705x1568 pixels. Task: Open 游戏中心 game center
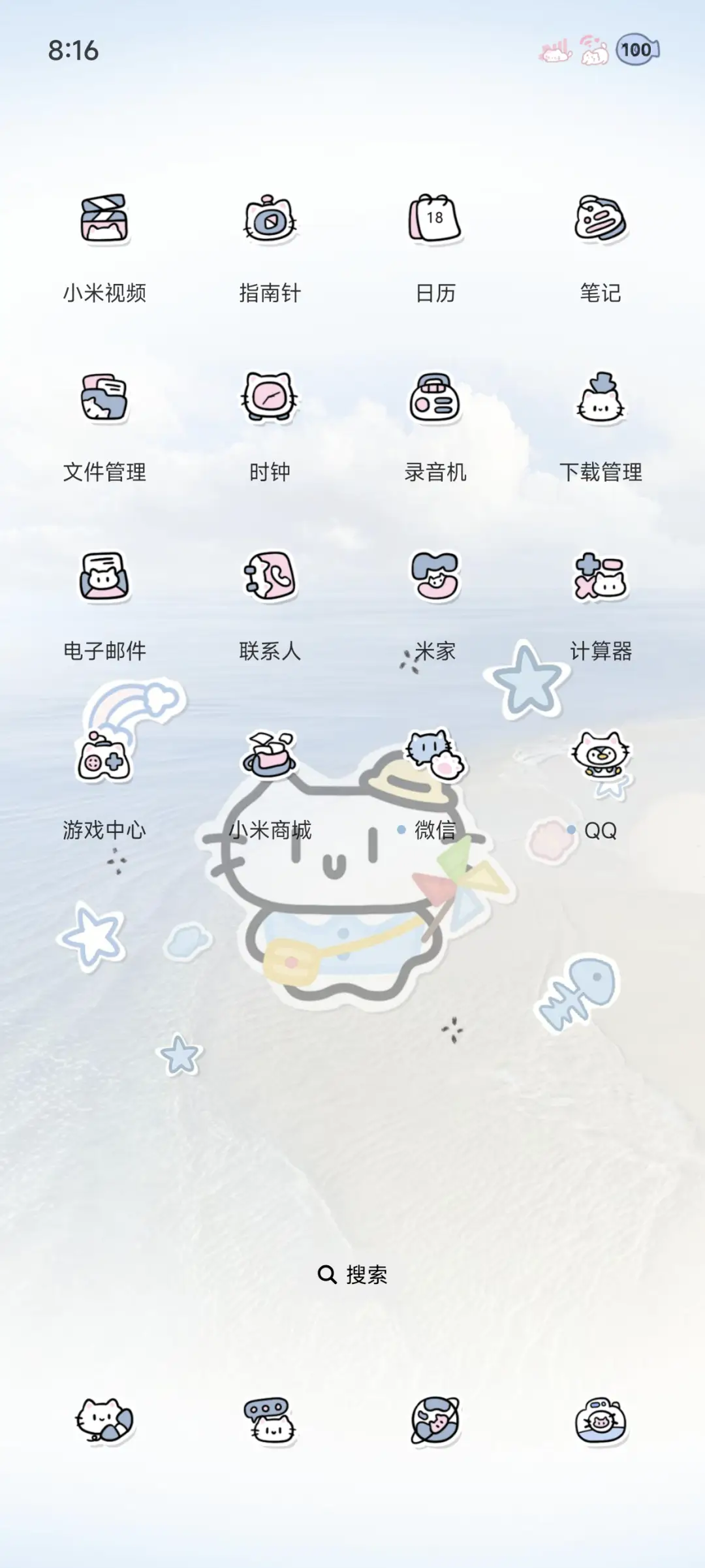pos(104,760)
